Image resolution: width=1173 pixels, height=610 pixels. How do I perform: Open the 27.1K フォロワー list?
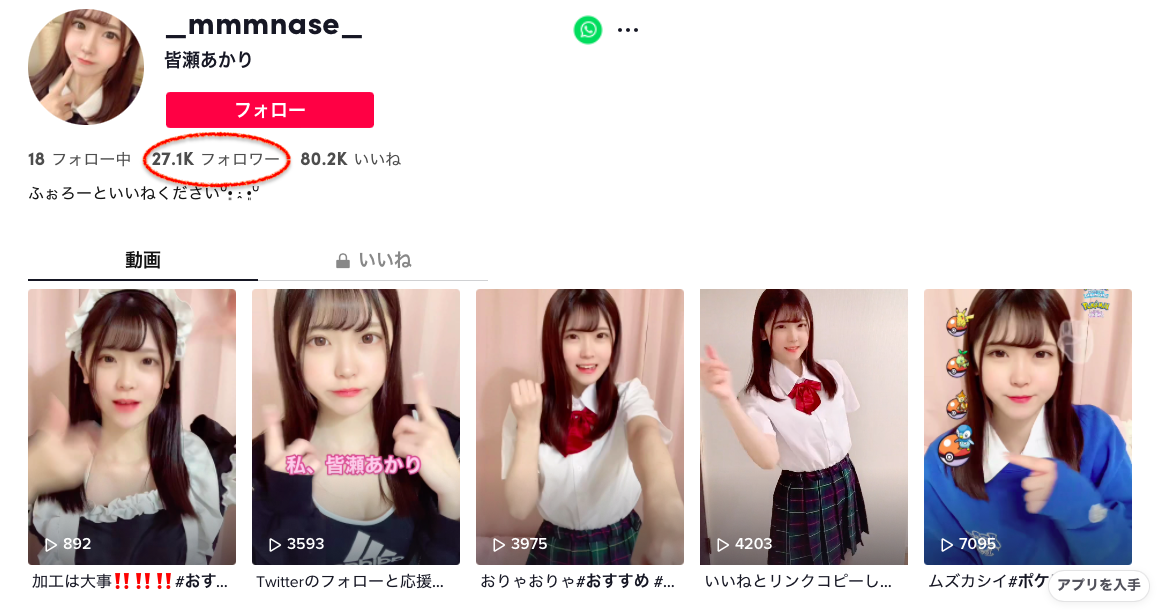click(216, 159)
